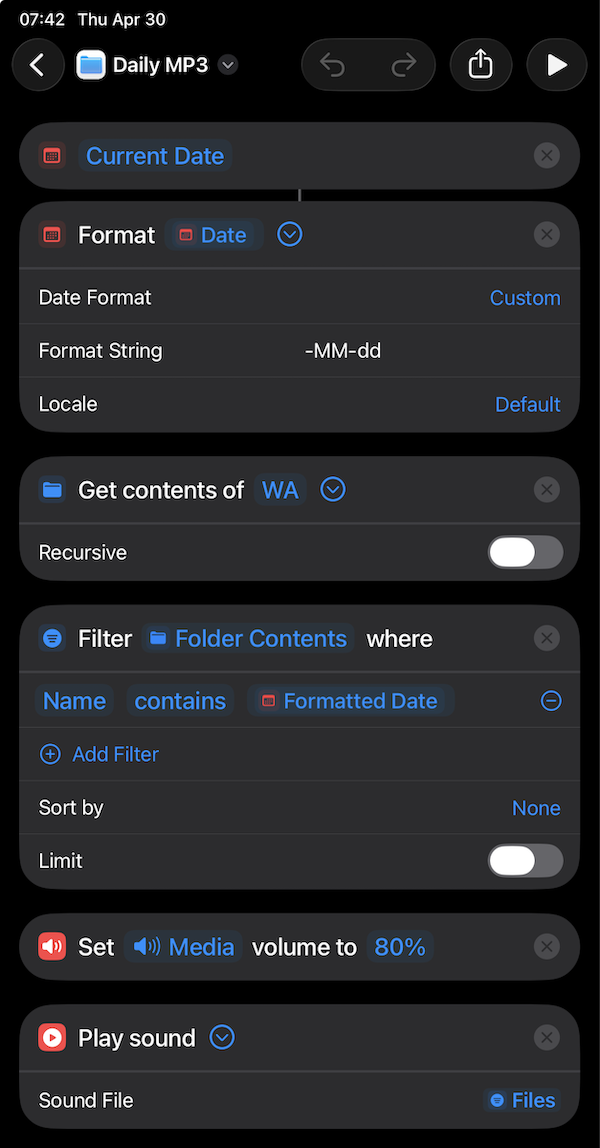Enable the Limit switch
Viewport: 600px width, 1148px height.
(x=525, y=860)
